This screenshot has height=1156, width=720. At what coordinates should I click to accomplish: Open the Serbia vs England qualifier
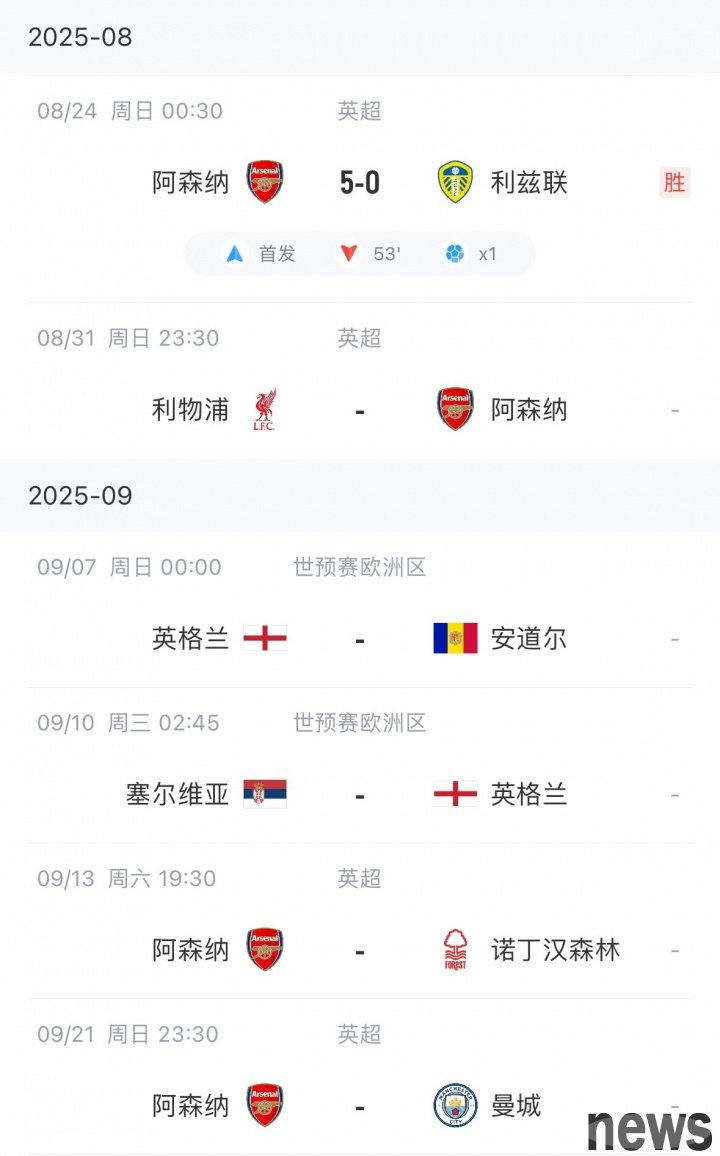click(360, 765)
